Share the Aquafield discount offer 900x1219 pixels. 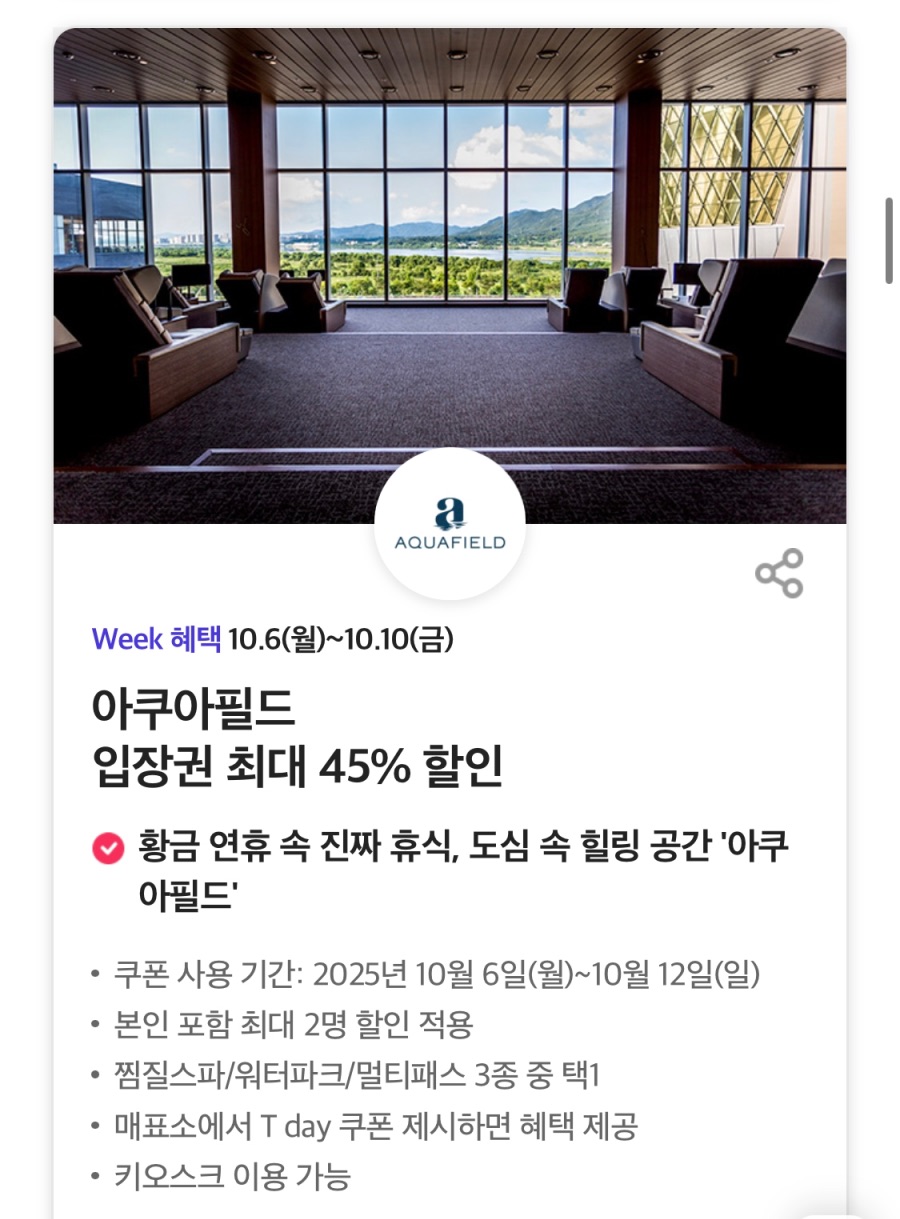click(x=779, y=574)
